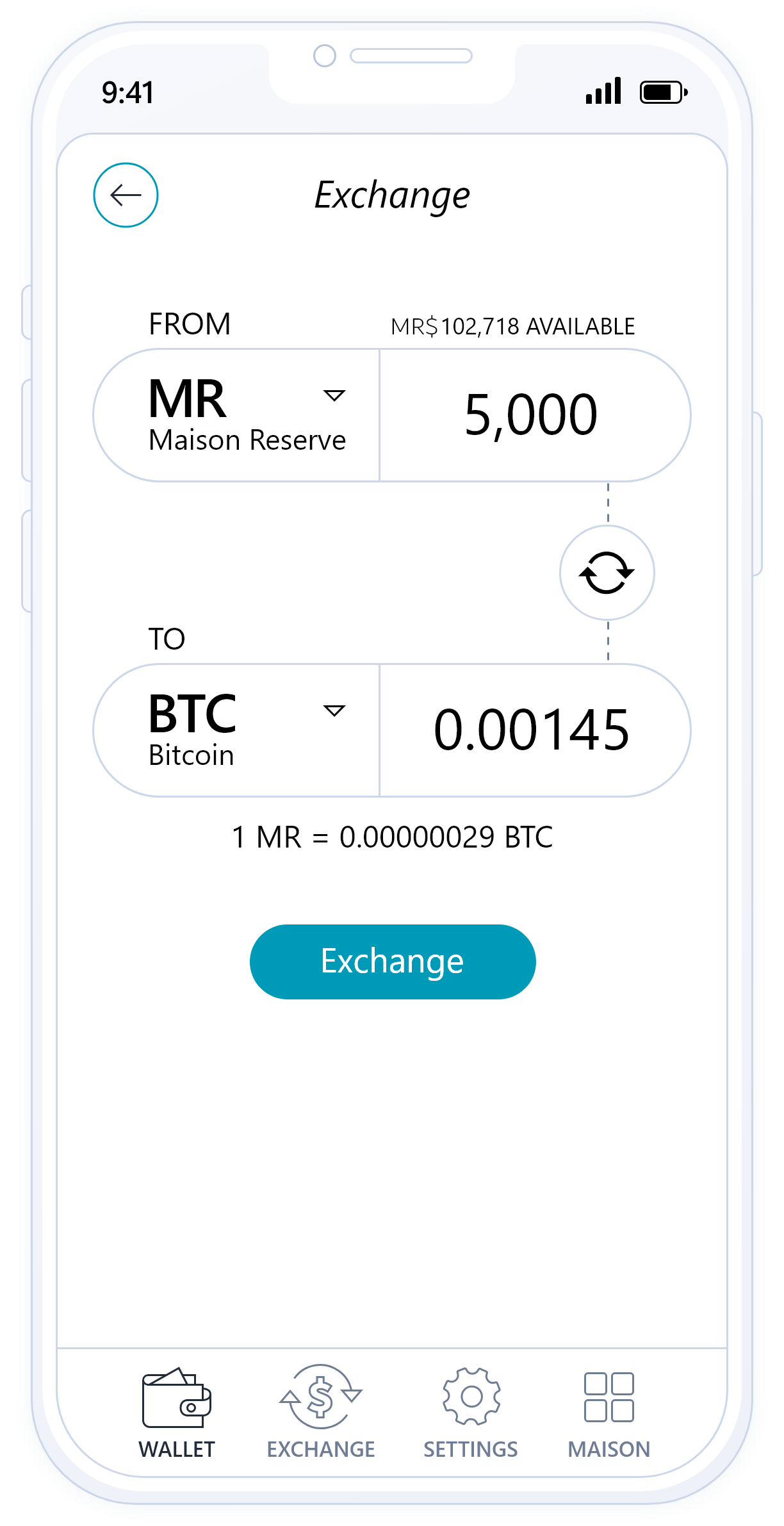Image resolution: width=784 pixels, height=1526 pixels.
Task: Open the MR Maison Reserve currency dropdown
Action: (334, 395)
